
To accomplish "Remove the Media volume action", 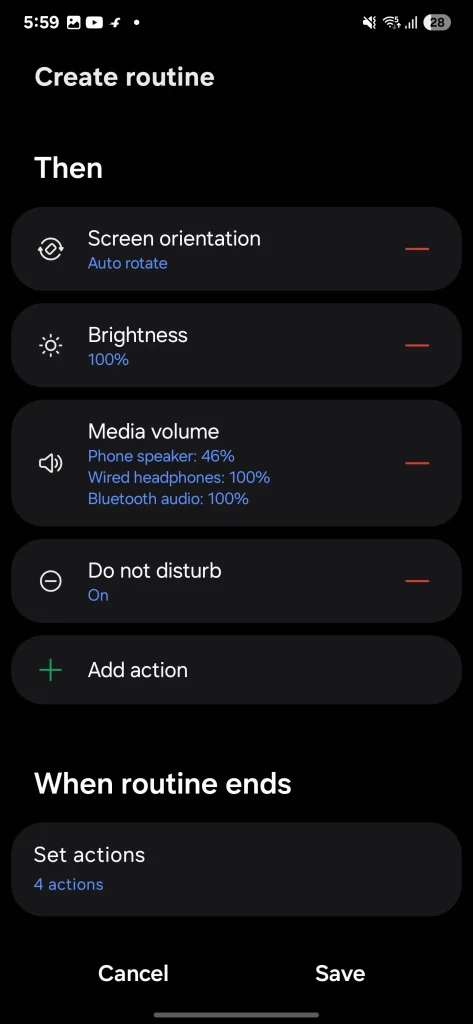I will pos(417,463).
